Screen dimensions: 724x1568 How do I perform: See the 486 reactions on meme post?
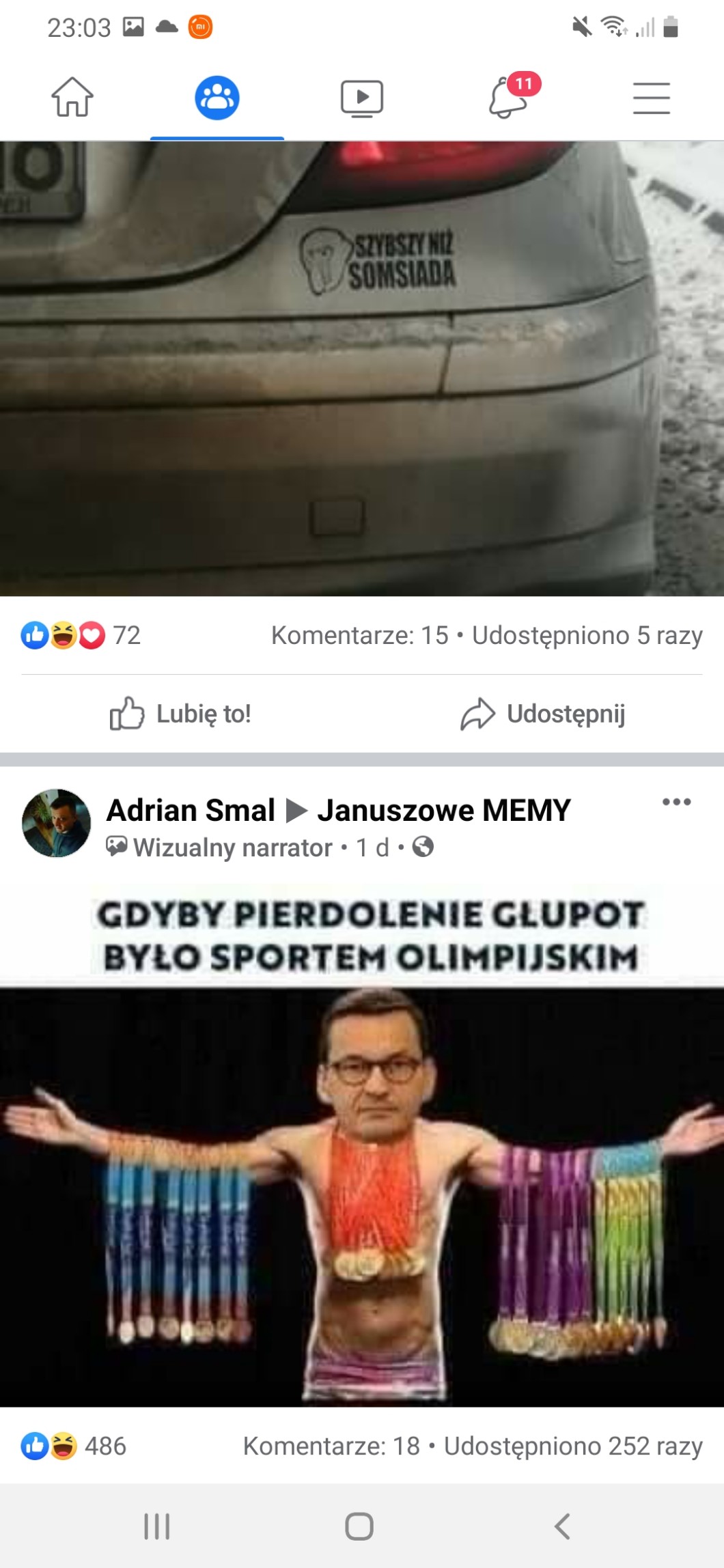pyautogui.click(x=74, y=1446)
